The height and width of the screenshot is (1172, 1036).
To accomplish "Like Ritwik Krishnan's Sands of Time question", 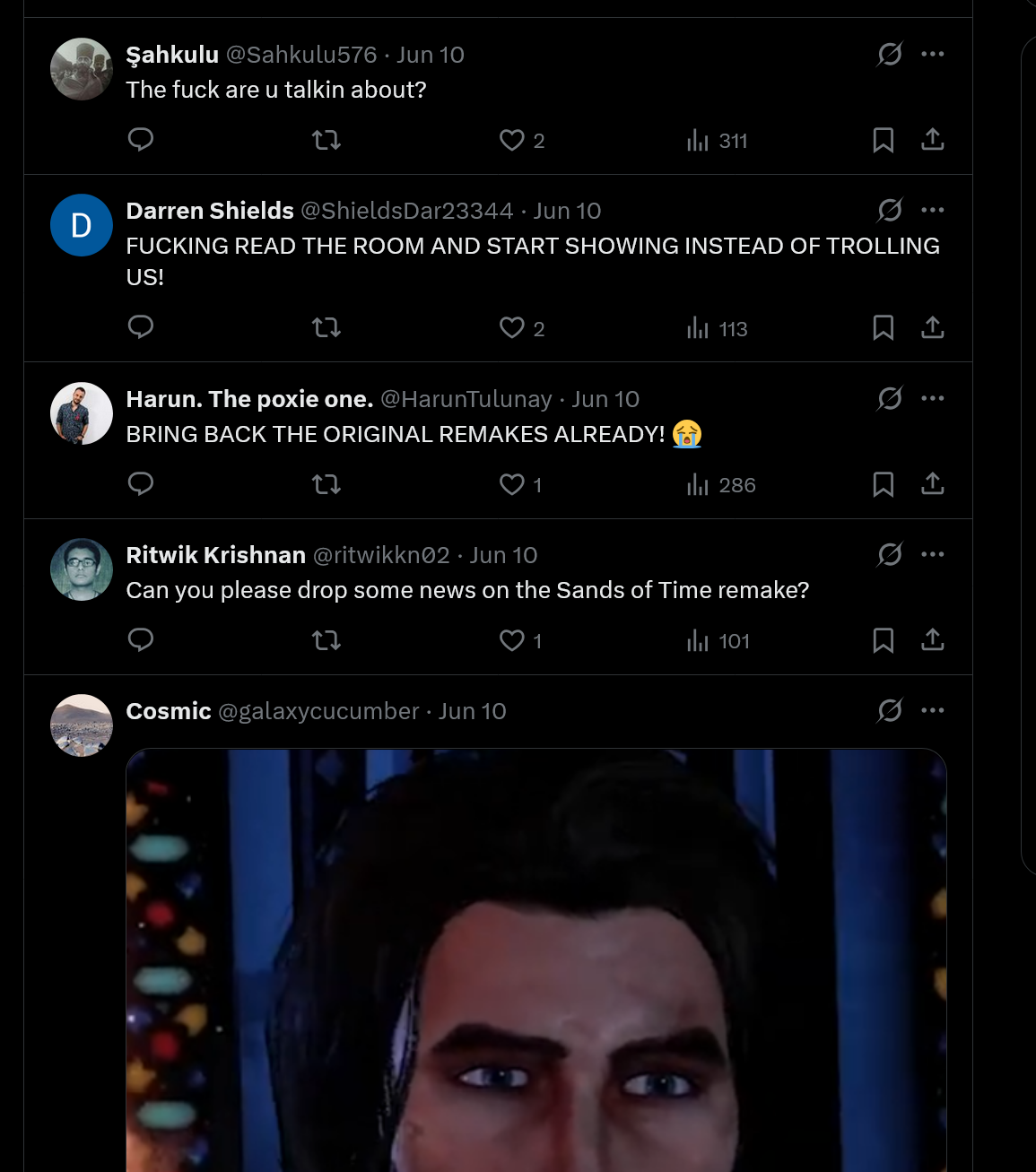I will pyautogui.click(x=512, y=640).
